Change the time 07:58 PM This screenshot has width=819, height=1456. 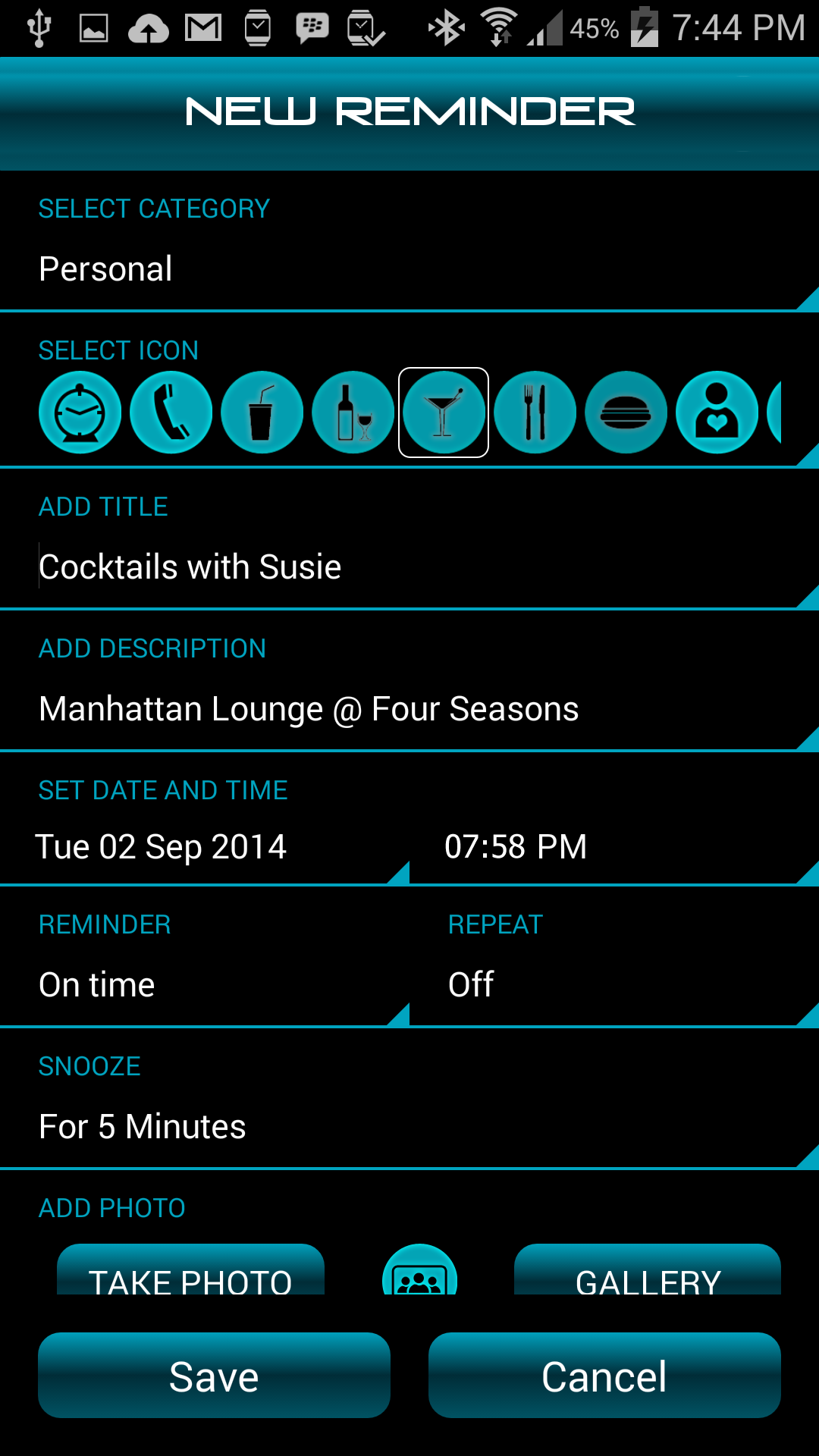(x=614, y=847)
